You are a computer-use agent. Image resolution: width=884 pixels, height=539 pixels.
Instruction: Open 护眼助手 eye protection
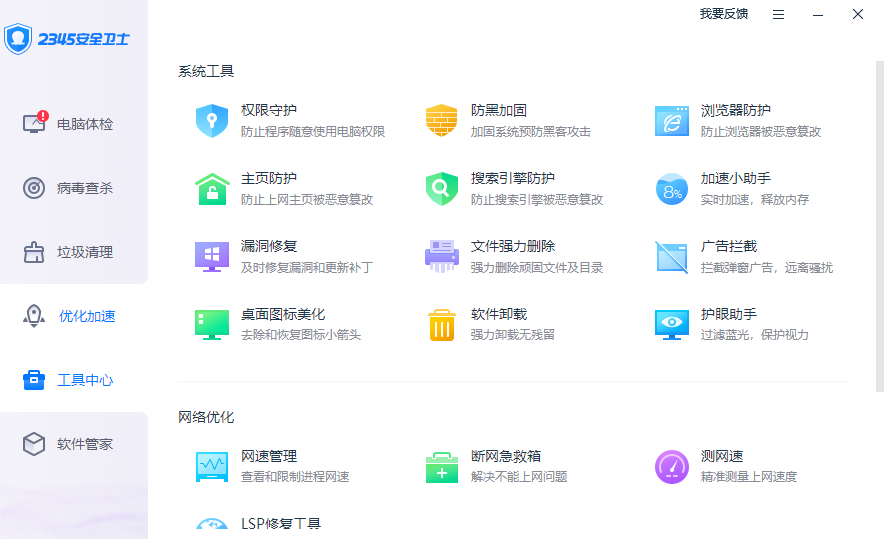click(728, 315)
